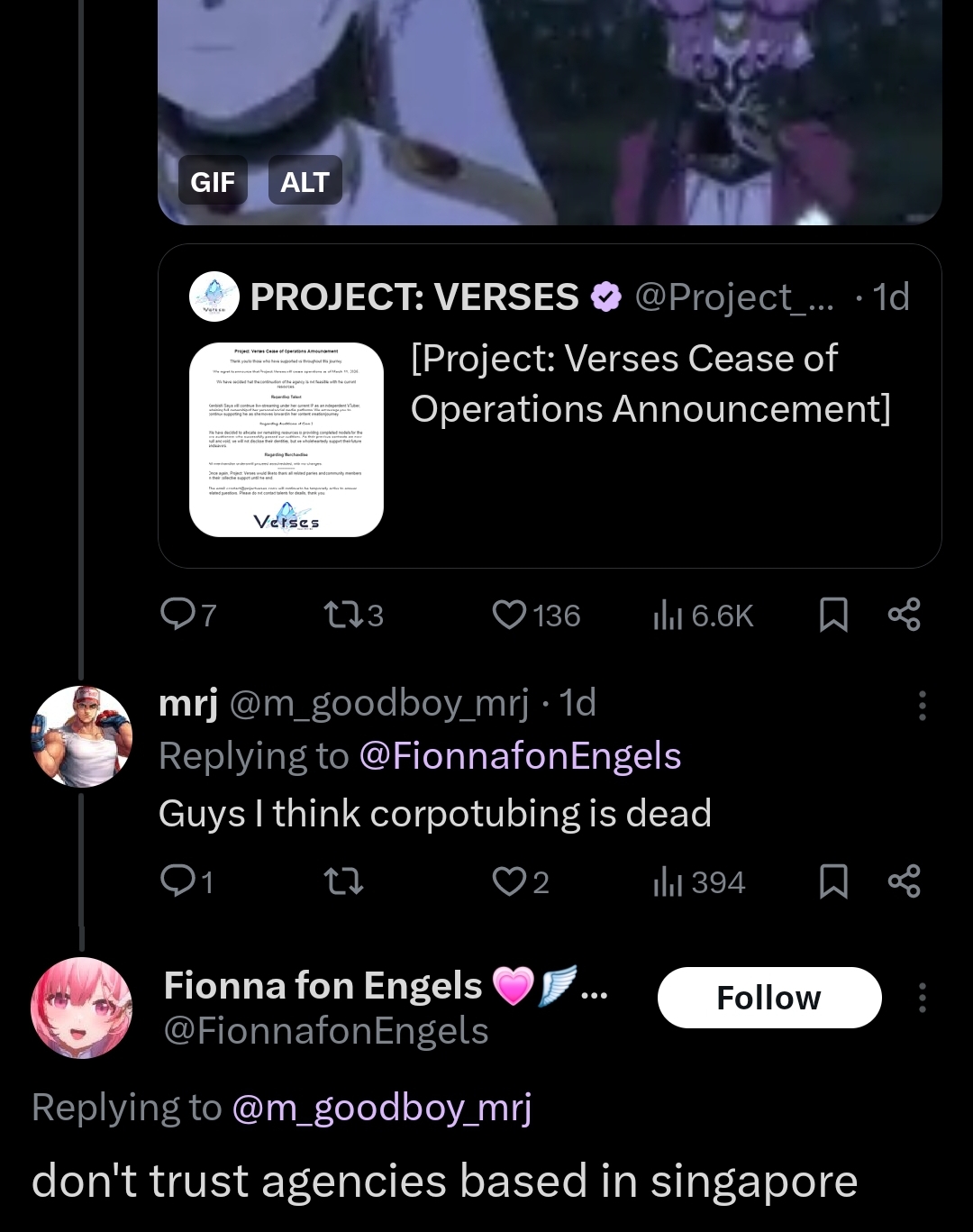973x1232 pixels.
Task: Share the post quoting PROJECT: VERSES
Action: point(904,615)
